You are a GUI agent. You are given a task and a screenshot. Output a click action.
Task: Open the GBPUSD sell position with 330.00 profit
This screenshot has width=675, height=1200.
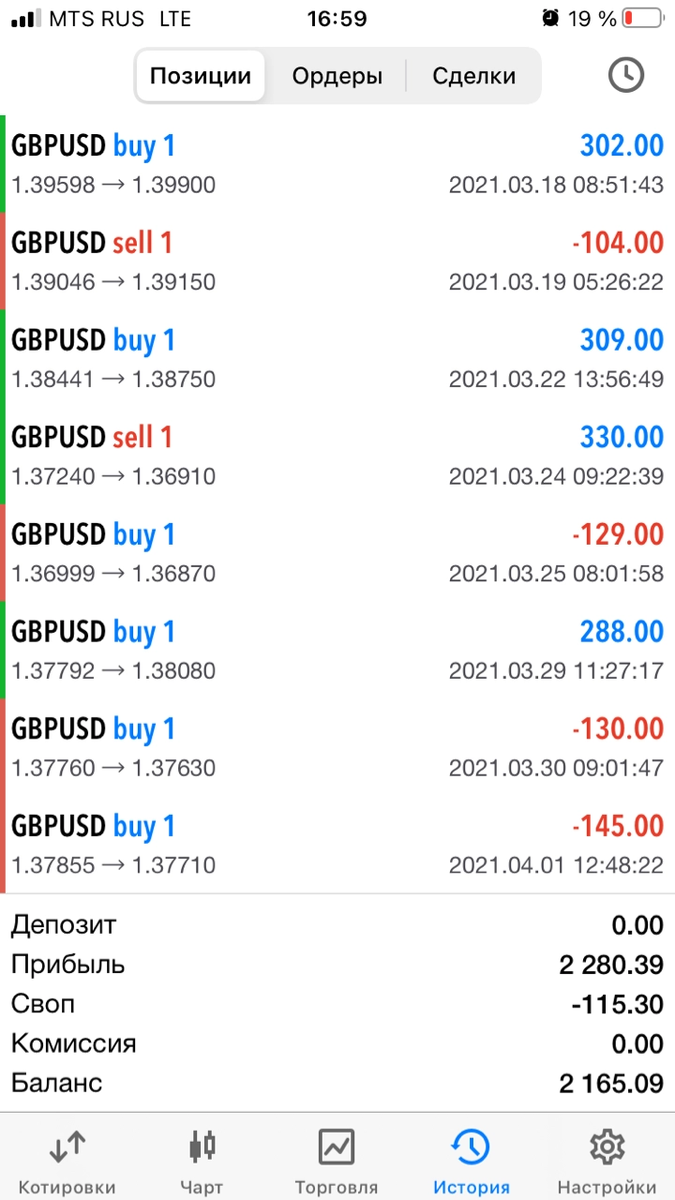pyautogui.click(x=337, y=455)
